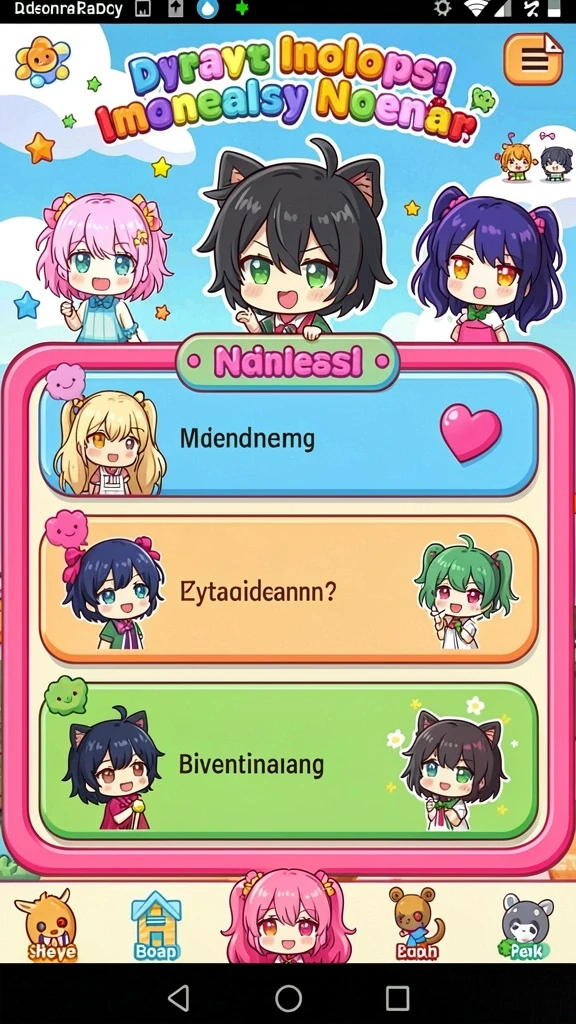Screen dimensions: 576x1024
Task: Go back with the system back button
Action: coord(178,998)
